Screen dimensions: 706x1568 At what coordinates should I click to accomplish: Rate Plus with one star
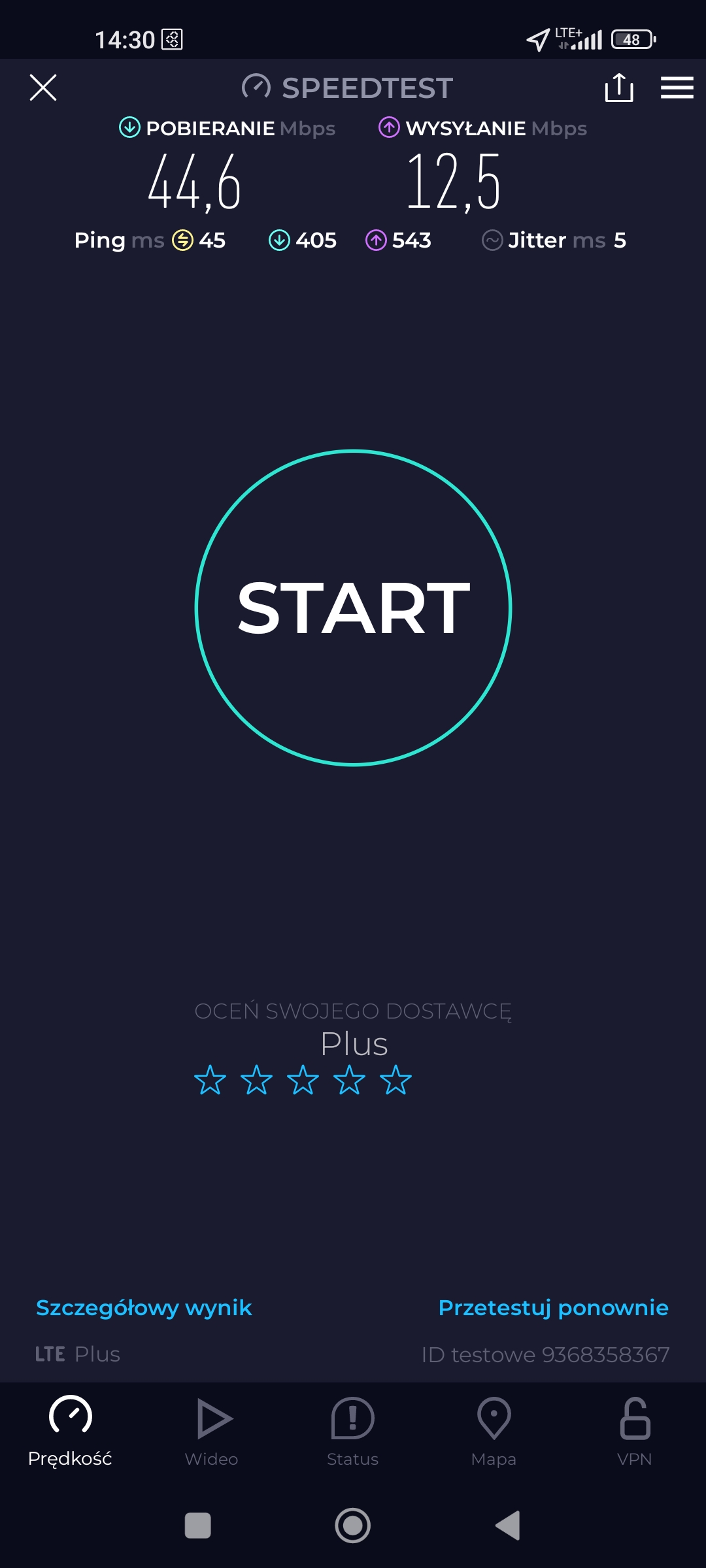(x=210, y=1080)
